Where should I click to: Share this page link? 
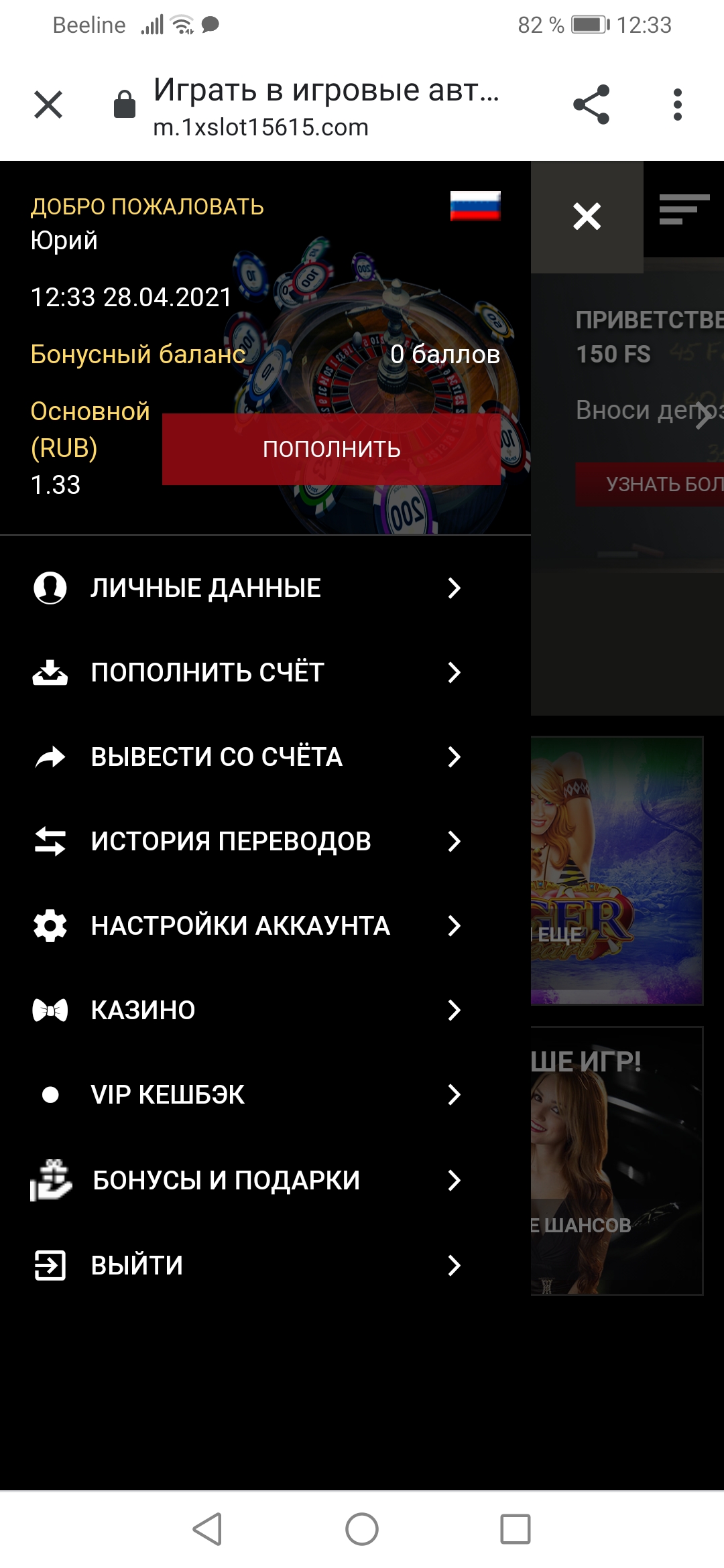591,105
